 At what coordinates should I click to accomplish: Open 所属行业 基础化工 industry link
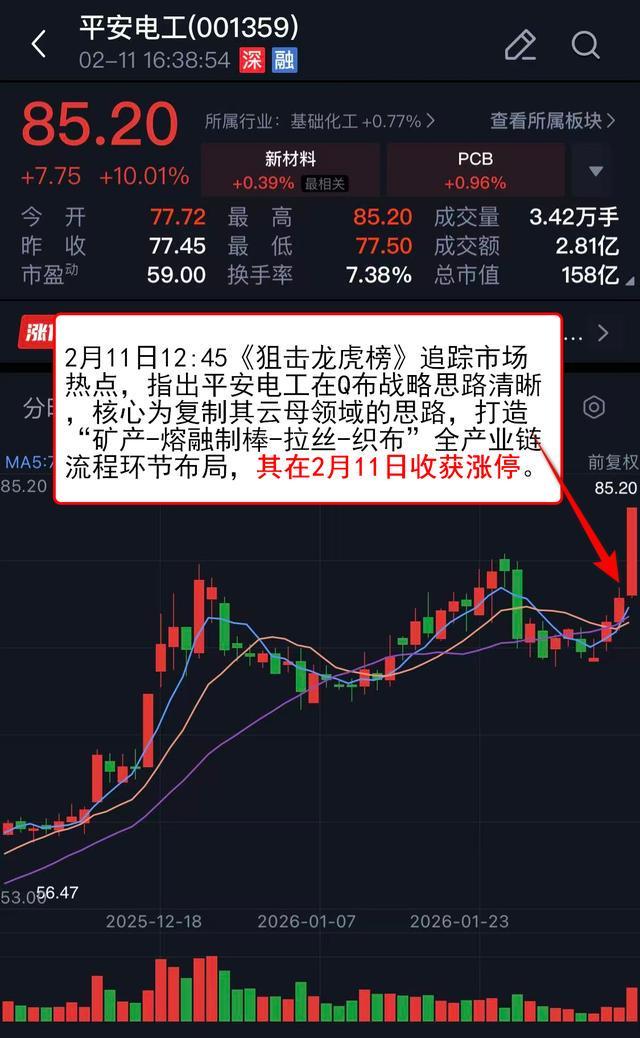point(320,121)
